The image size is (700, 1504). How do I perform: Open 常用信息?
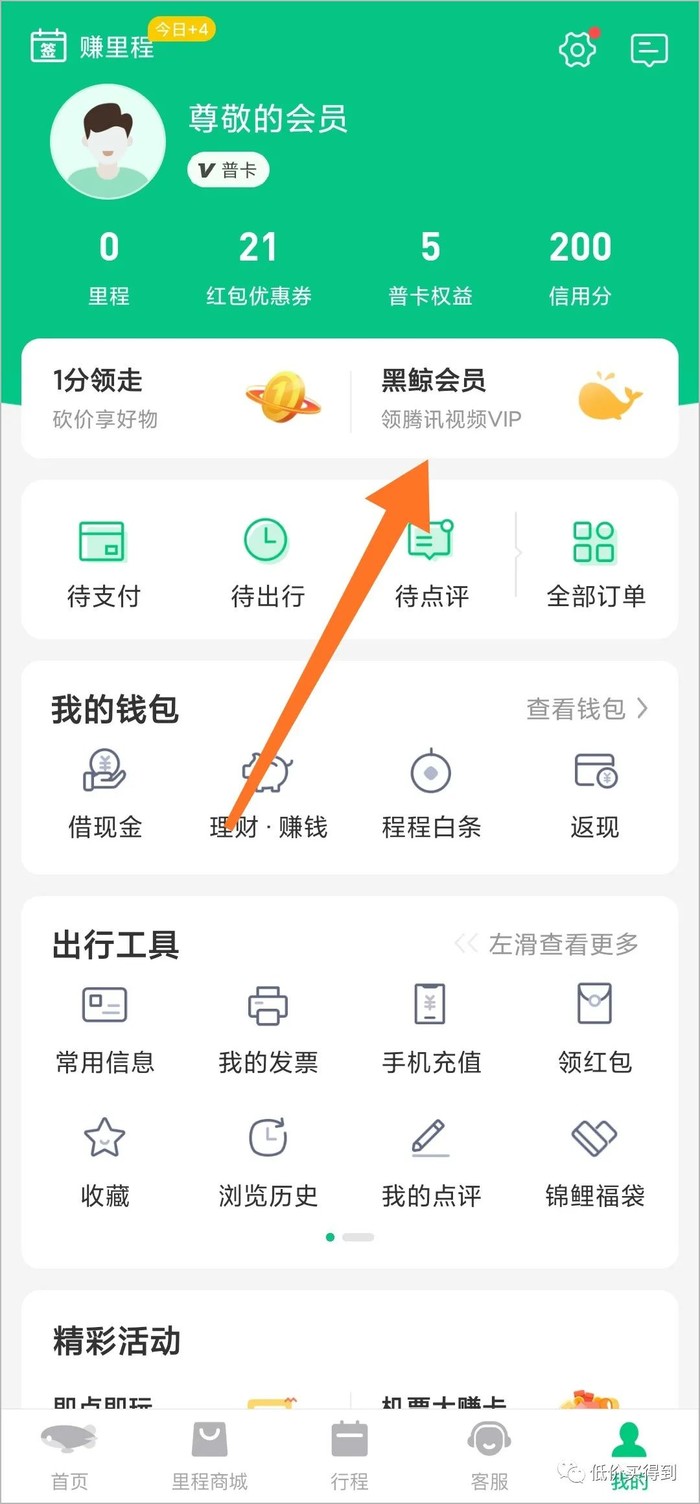coord(104,1028)
